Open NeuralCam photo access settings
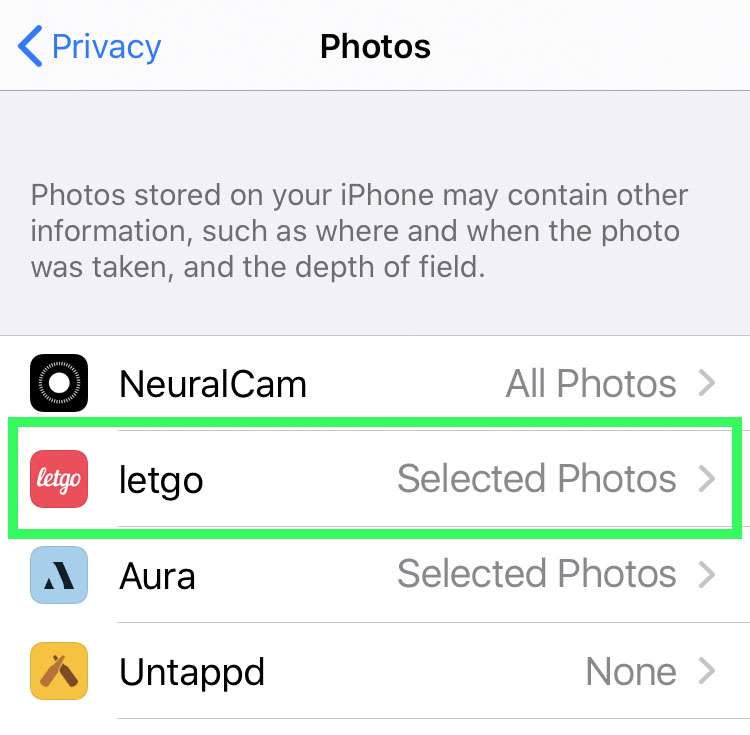The width and height of the screenshot is (750, 735). click(x=375, y=384)
